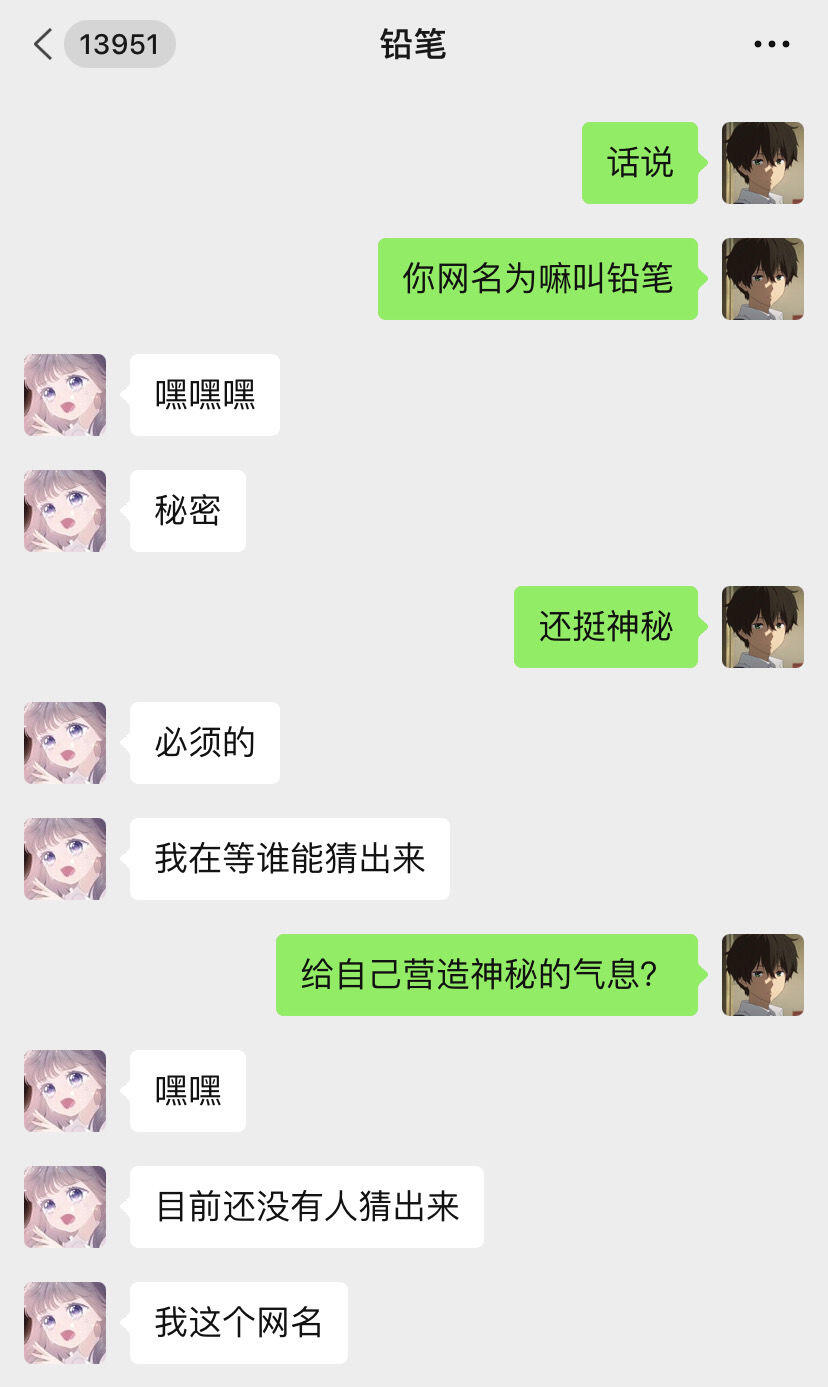The image size is (828, 1387).
Task: Tap avatar beside 给自己营造神秘的气息?
Action: 762,975
